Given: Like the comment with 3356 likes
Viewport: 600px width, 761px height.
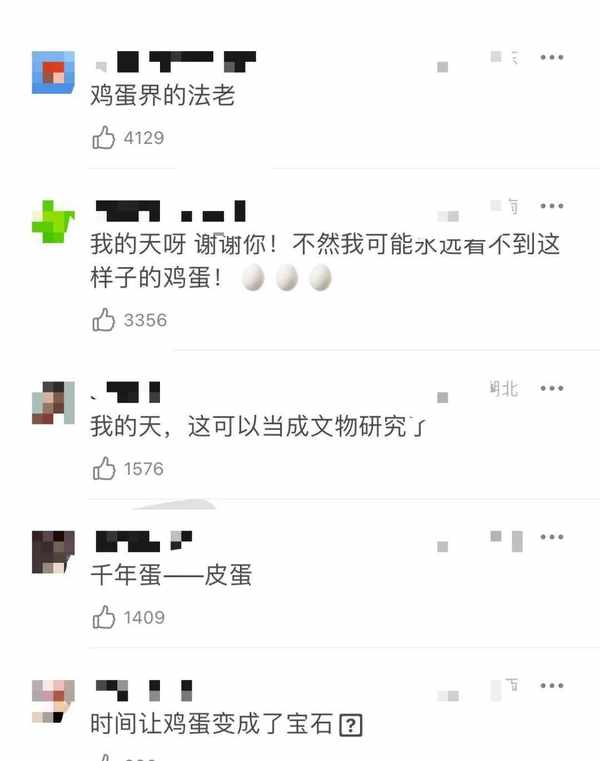Looking at the screenshot, I should (104, 320).
